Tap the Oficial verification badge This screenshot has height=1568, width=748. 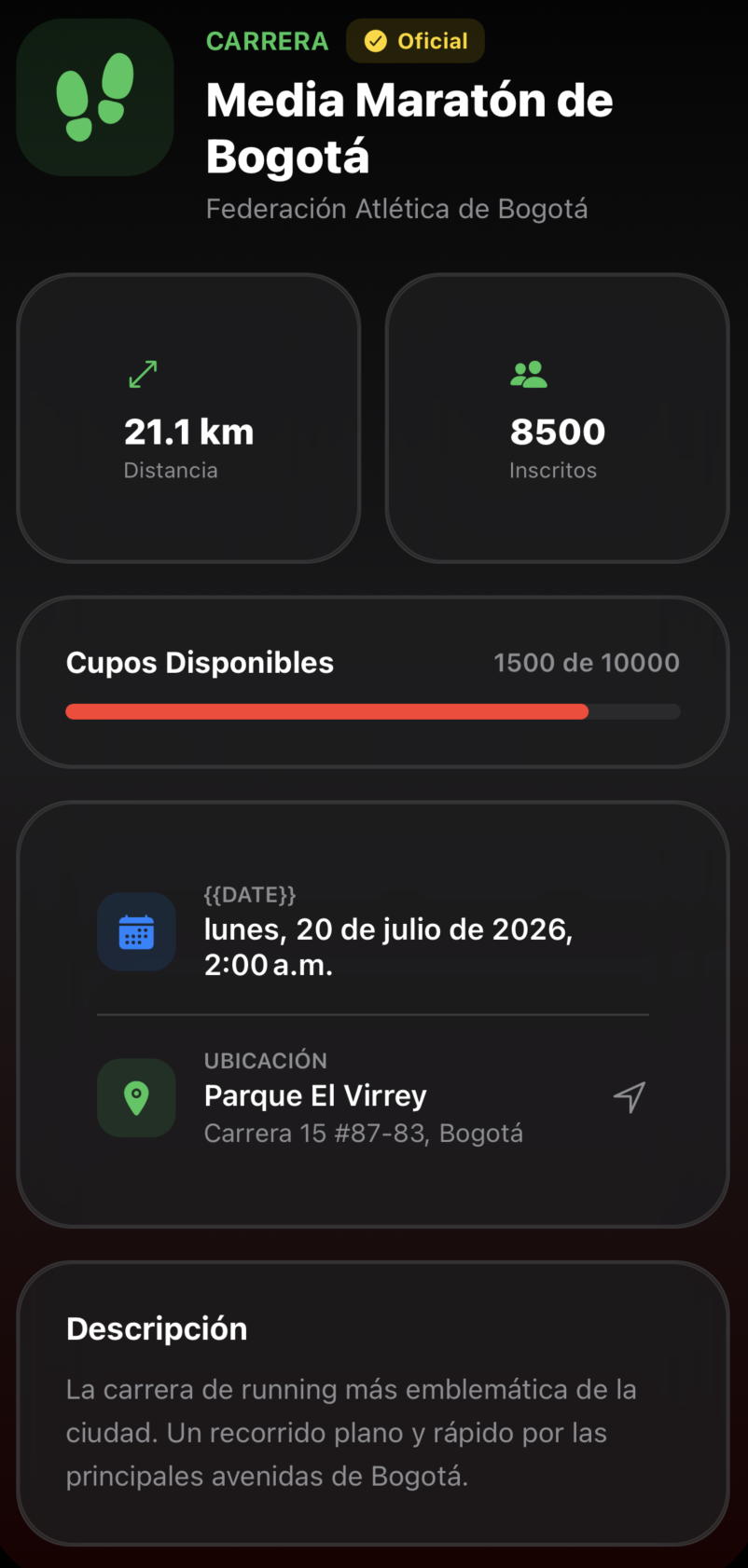(415, 41)
